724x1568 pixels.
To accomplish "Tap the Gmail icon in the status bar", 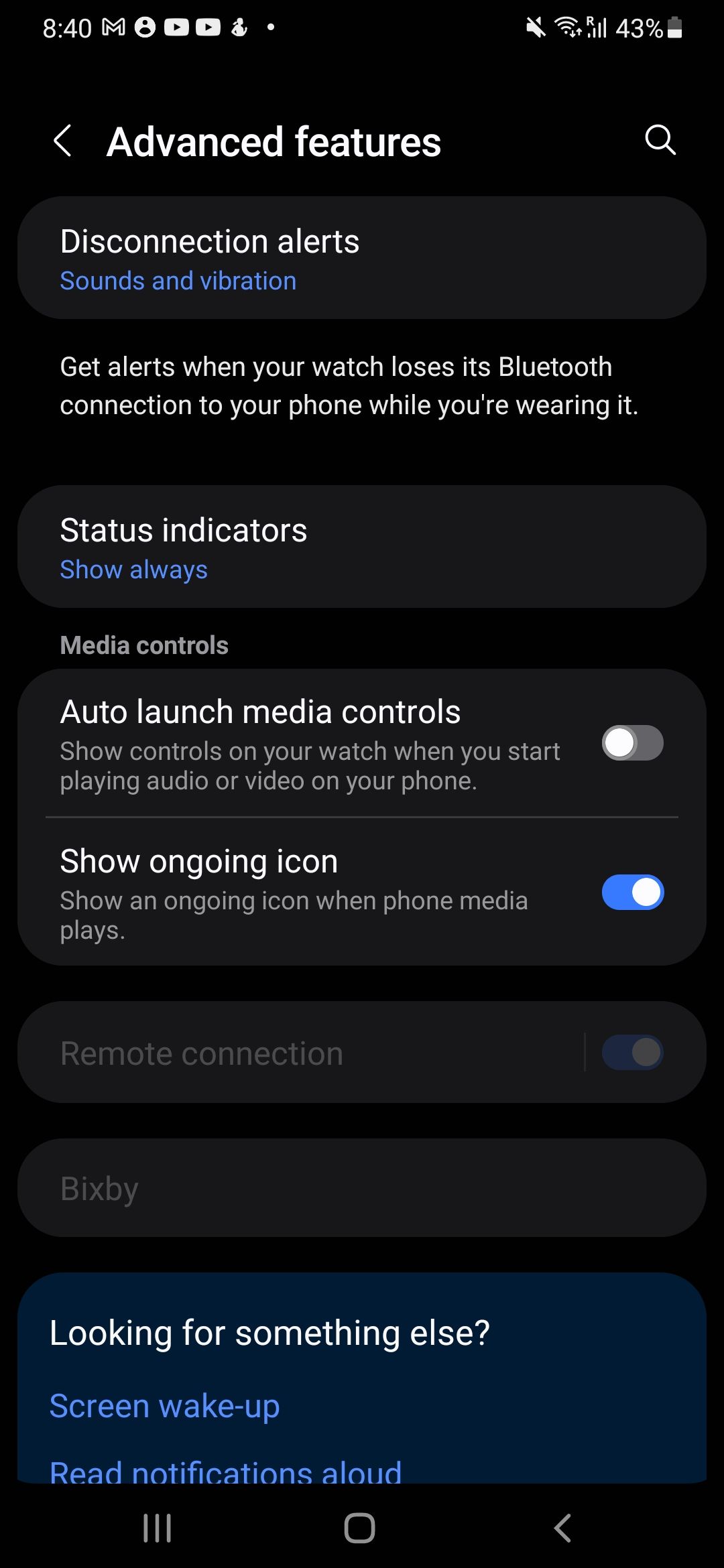I will point(113,27).
